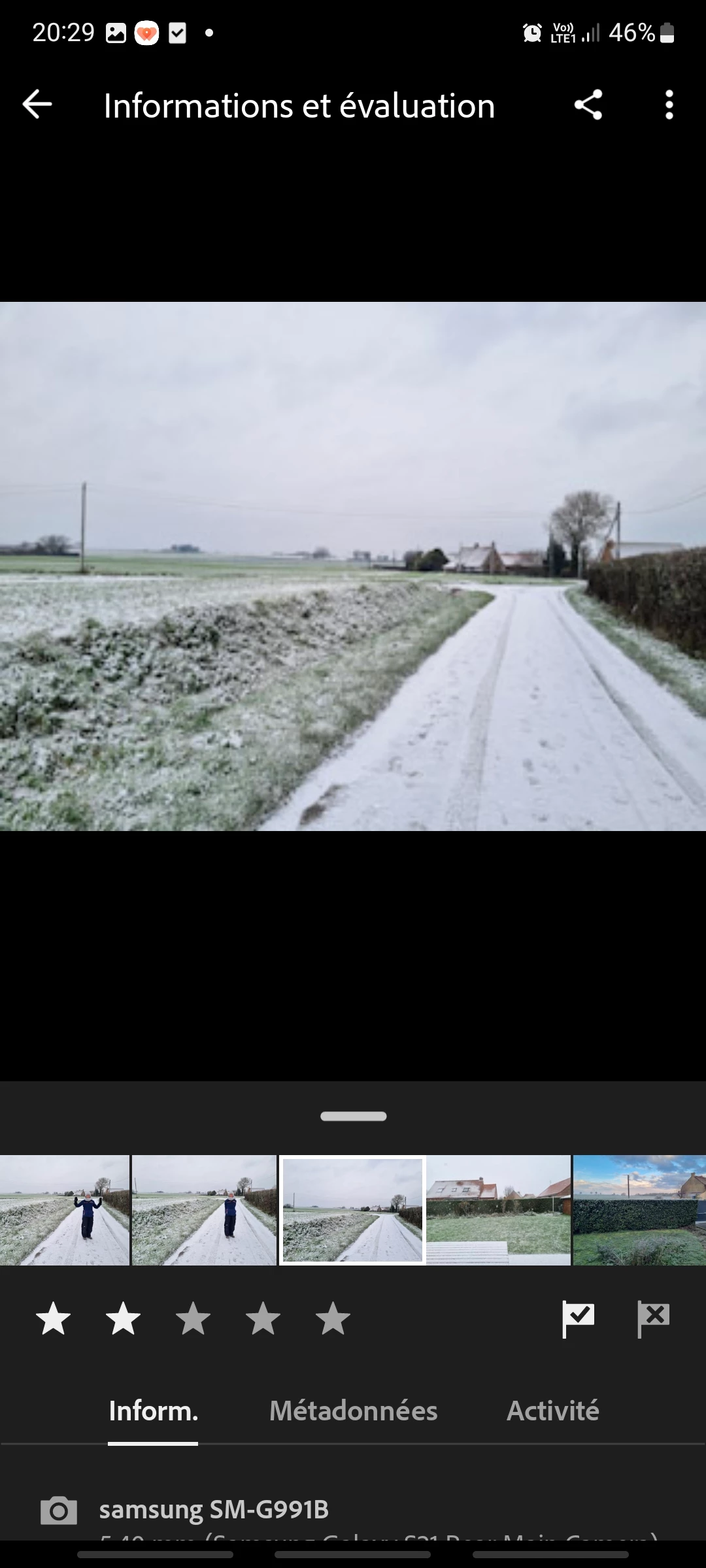
Task: Open the snowy garden and houses thumbnail
Action: [498, 1210]
